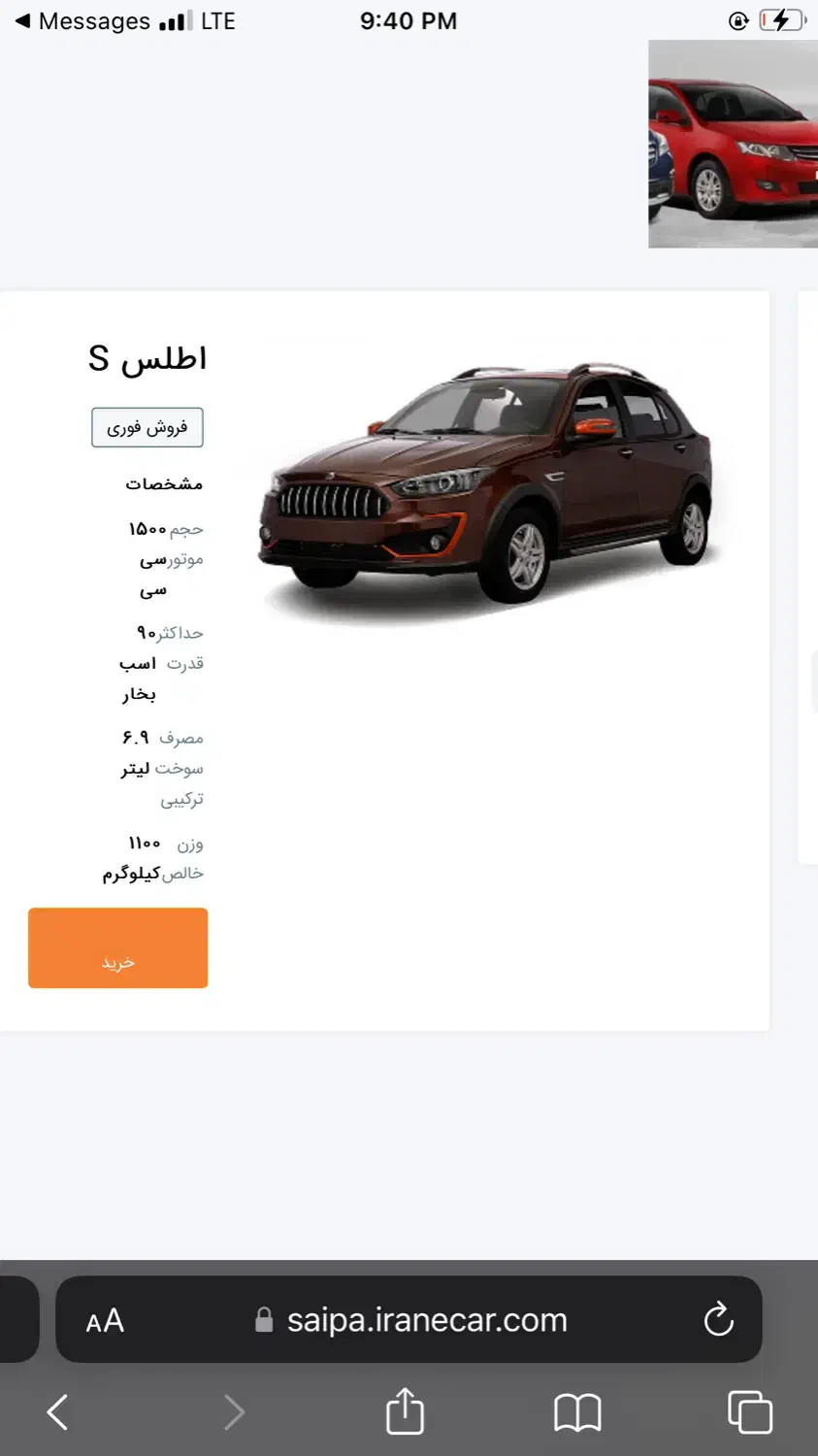Select the اطلس S heading
The image size is (818, 1456).
coord(147,357)
